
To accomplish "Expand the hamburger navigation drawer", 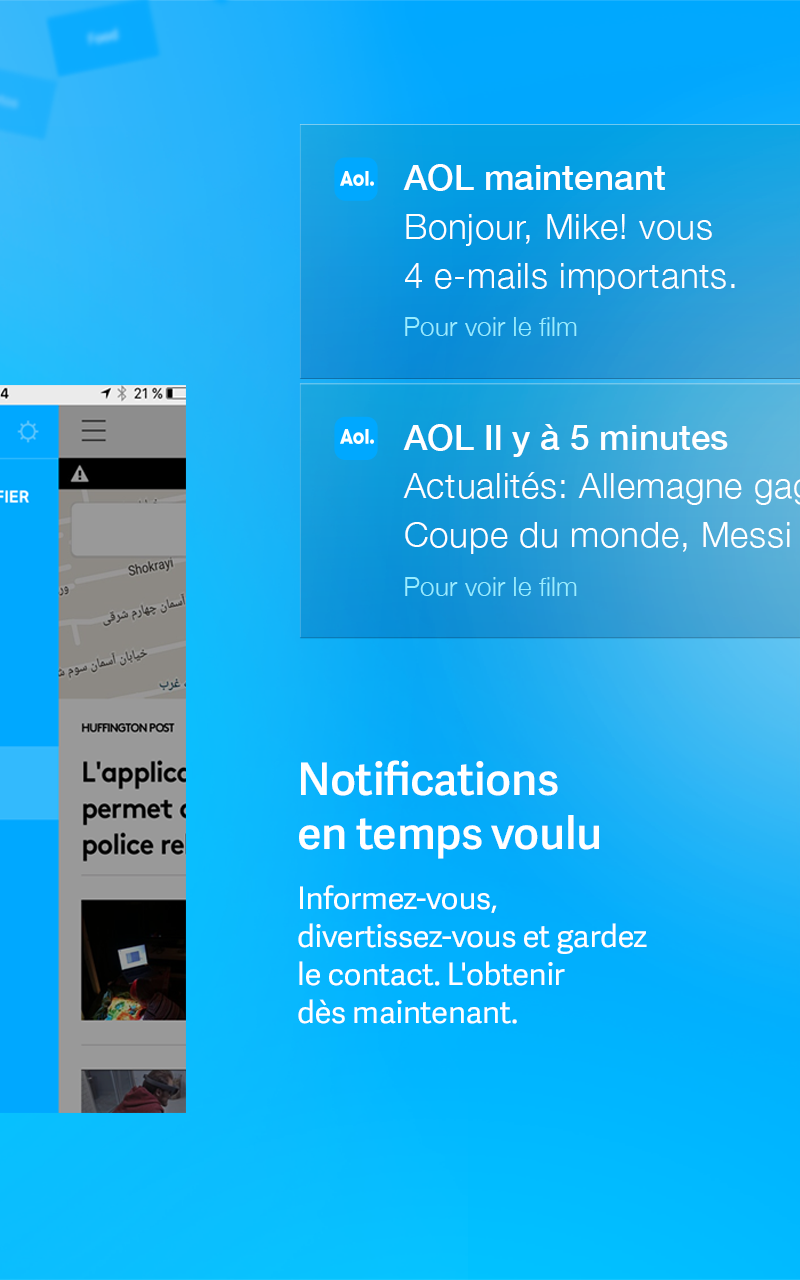I will point(93,430).
